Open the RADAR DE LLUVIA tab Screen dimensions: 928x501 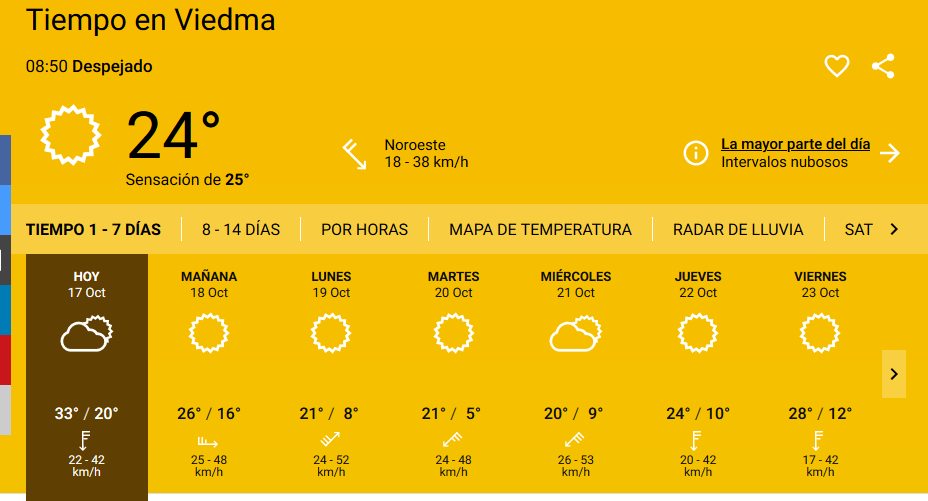pyautogui.click(x=737, y=230)
